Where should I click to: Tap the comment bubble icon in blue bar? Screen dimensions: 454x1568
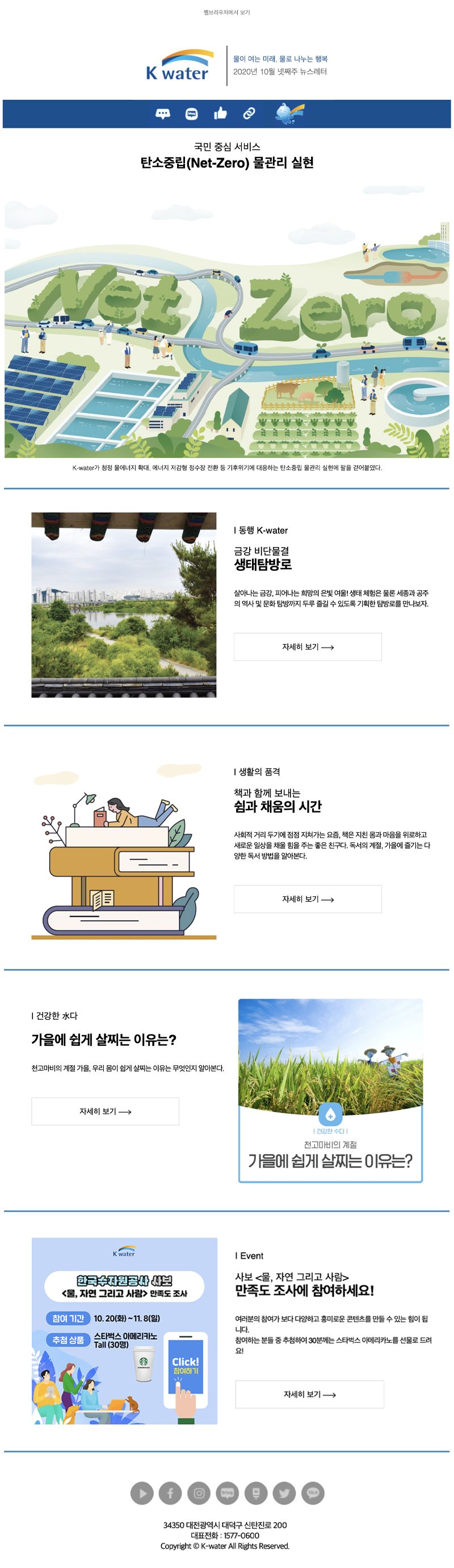pyautogui.click(x=163, y=114)
